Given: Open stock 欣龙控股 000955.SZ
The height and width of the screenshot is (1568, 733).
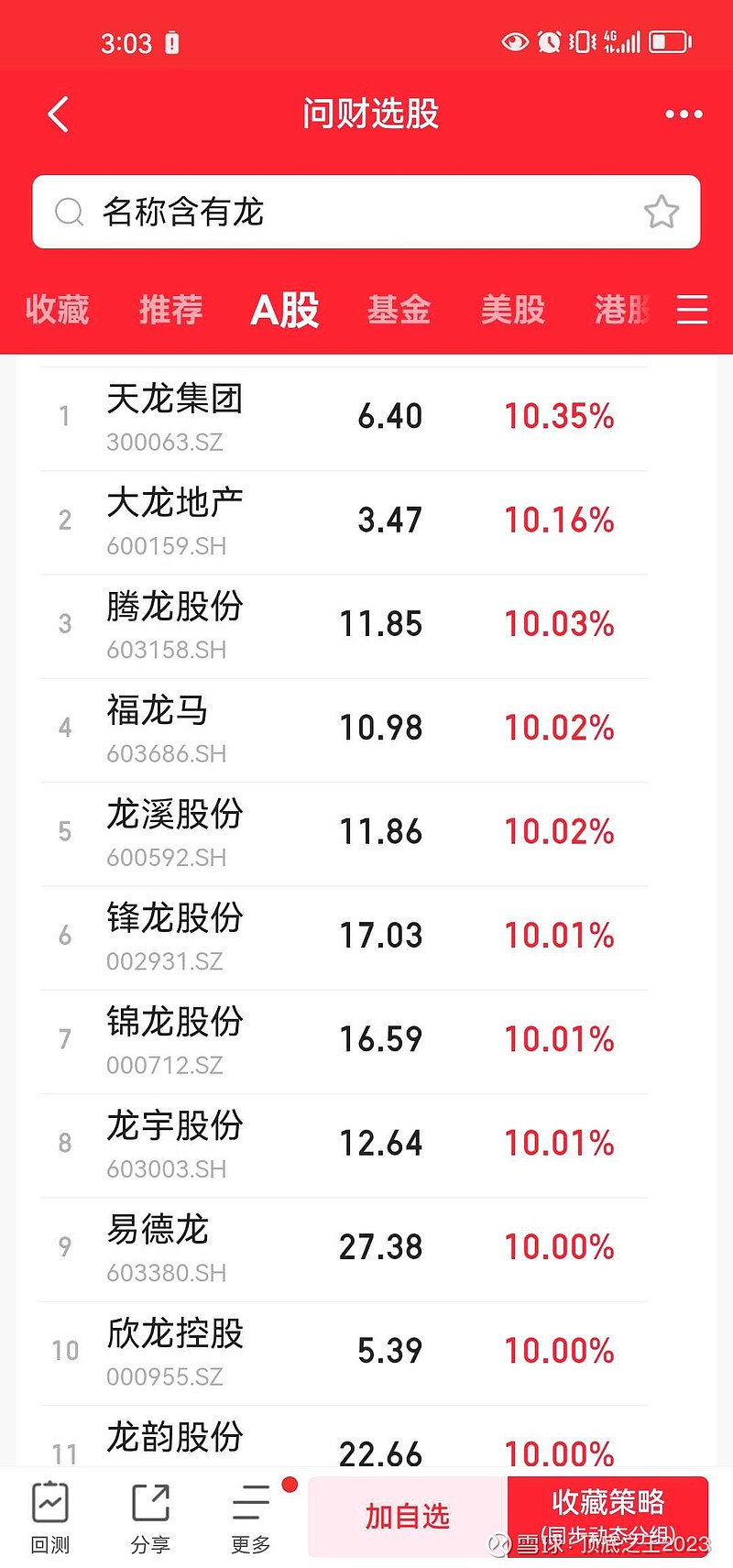Looking at the screenshot, I should [344, 1354].
